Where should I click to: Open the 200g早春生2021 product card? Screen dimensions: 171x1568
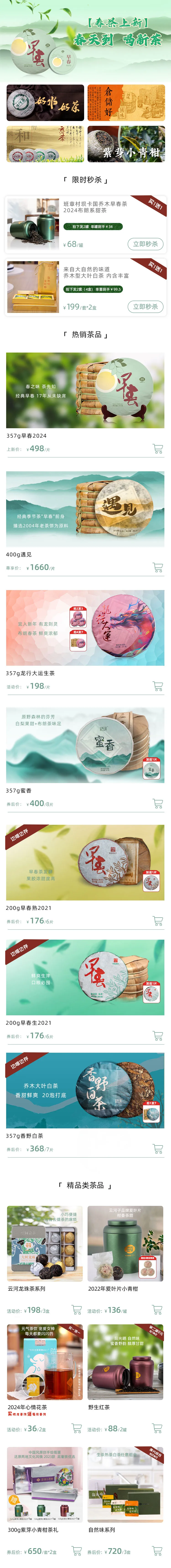(x=85, y=977)
